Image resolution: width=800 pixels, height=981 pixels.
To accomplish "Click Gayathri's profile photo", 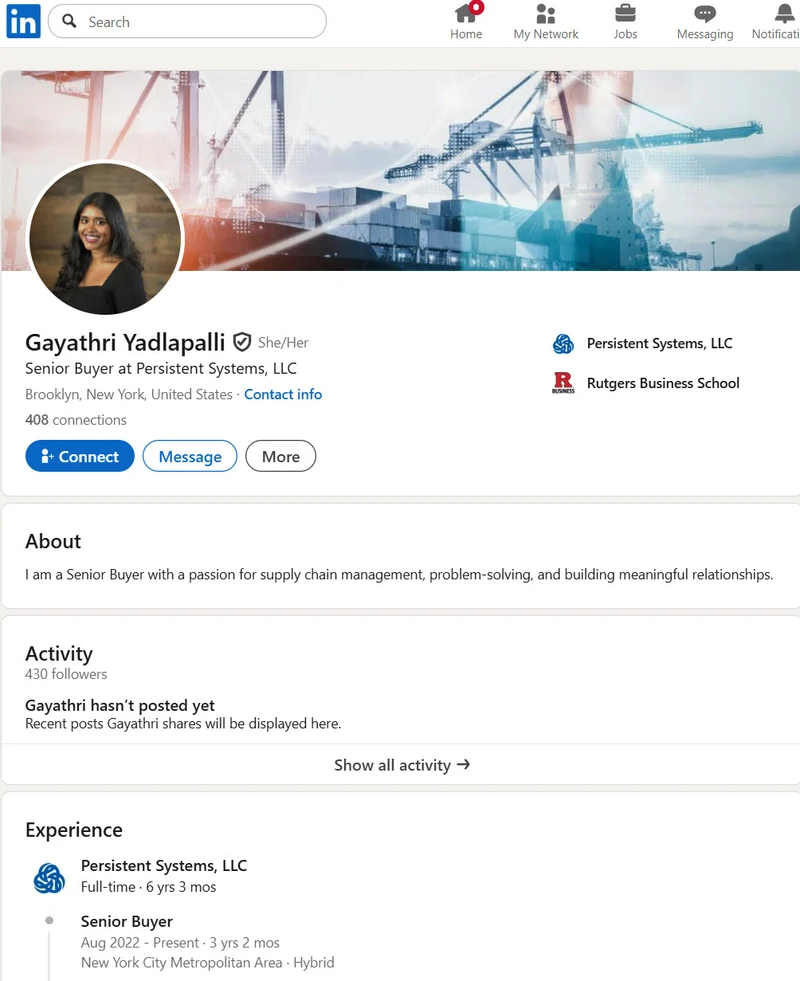I will [104, 239].
